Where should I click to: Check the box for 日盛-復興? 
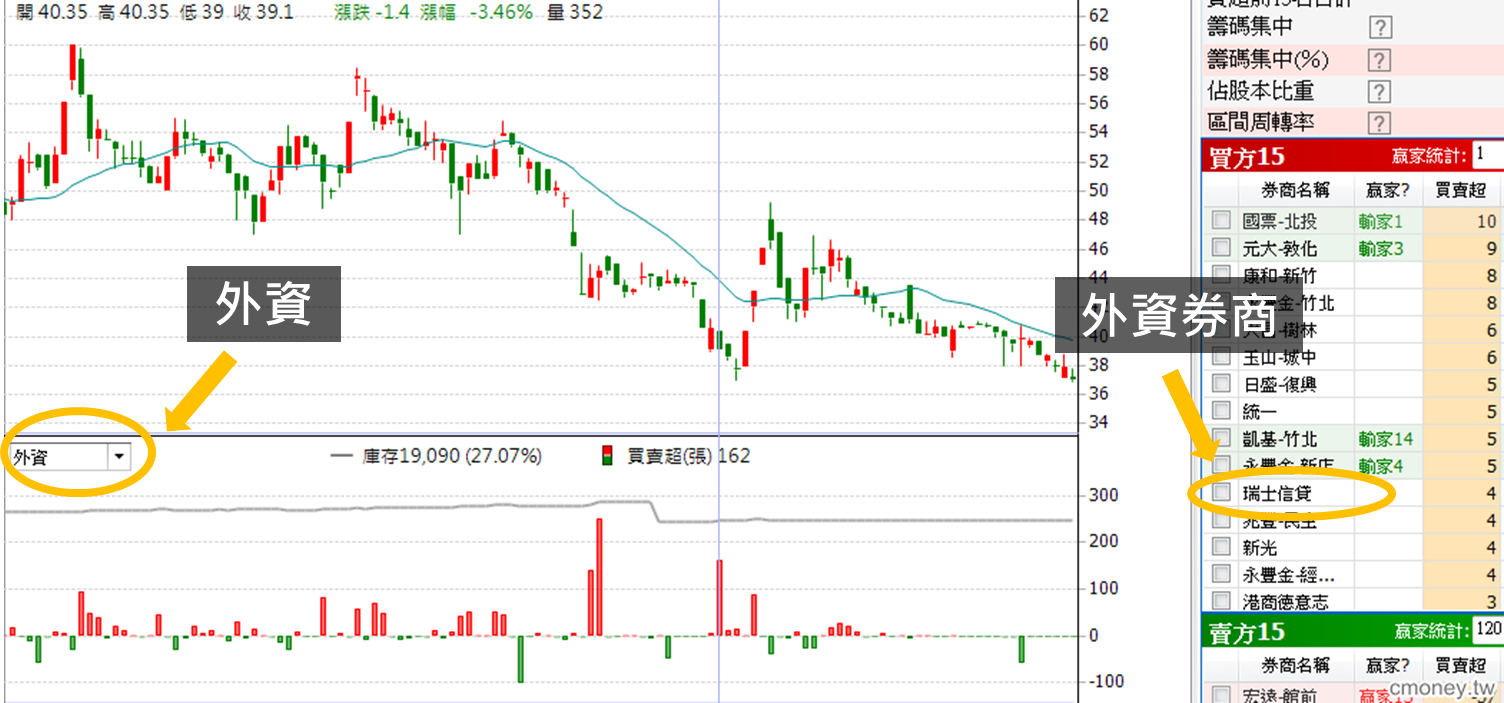[1221, 383]
